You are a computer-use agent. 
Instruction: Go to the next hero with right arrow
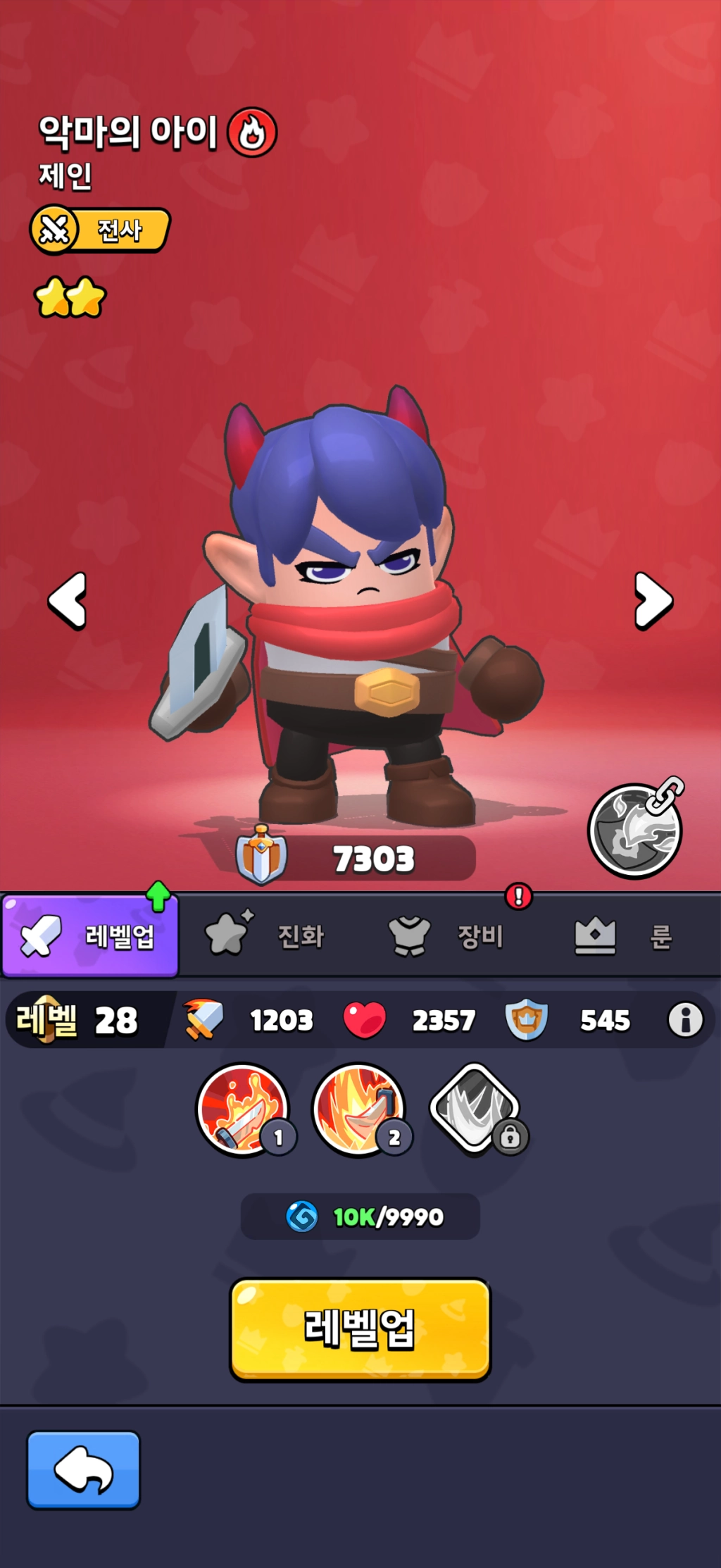click(653, 601)
